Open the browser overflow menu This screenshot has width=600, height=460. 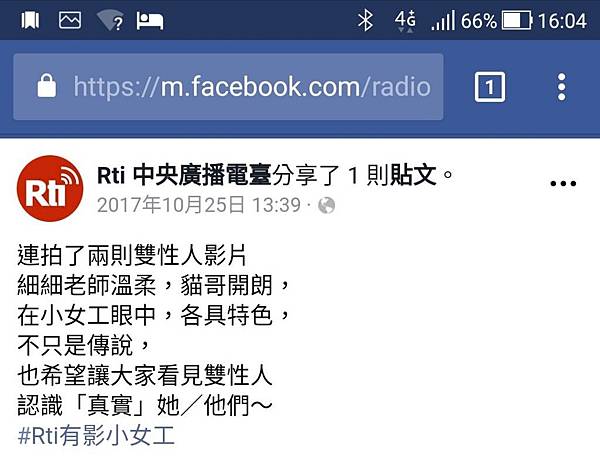[x=562, y=87]
